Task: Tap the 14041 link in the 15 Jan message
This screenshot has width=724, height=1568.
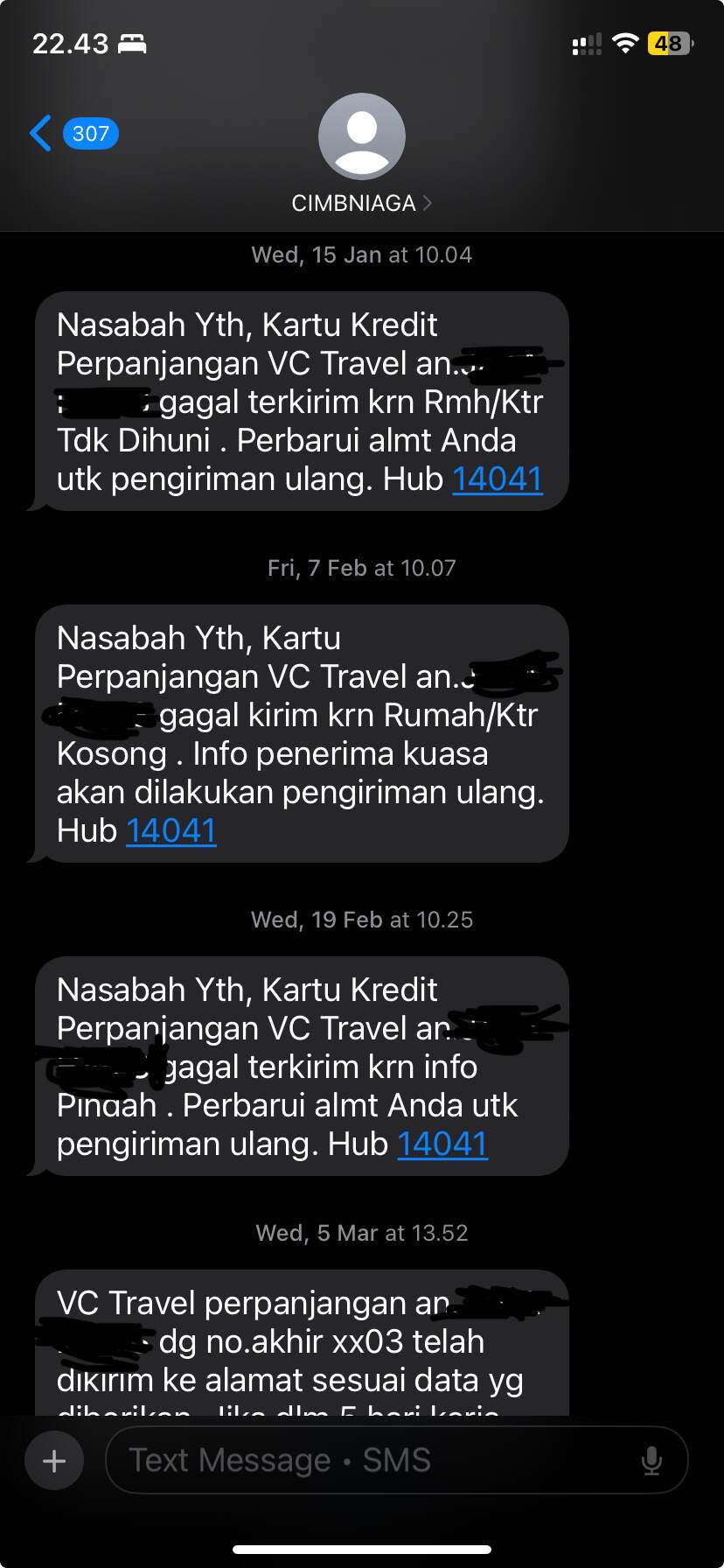Action: pyautogui.click(x=498, y=479)
